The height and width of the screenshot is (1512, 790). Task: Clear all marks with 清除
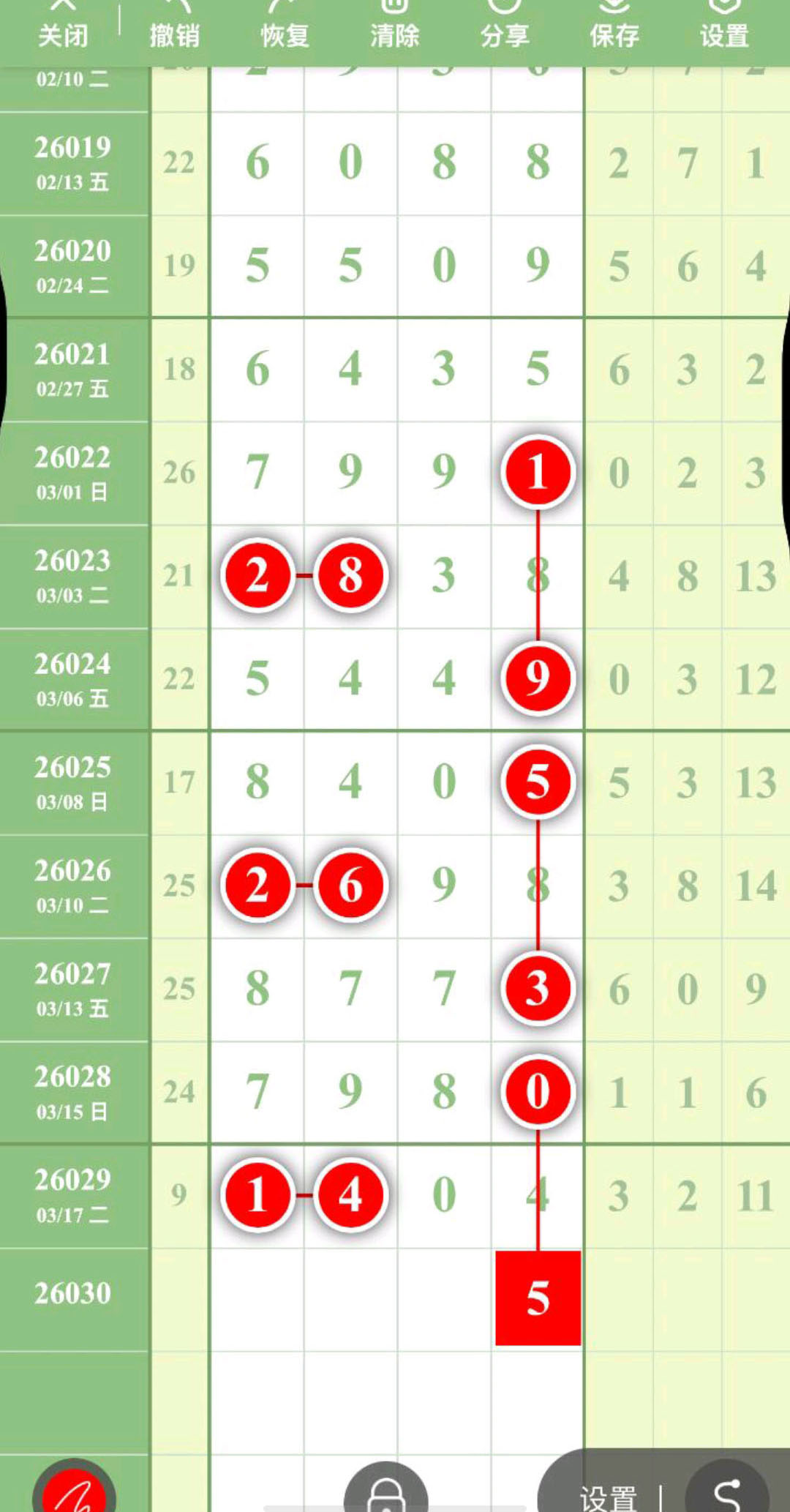(394, 26)
